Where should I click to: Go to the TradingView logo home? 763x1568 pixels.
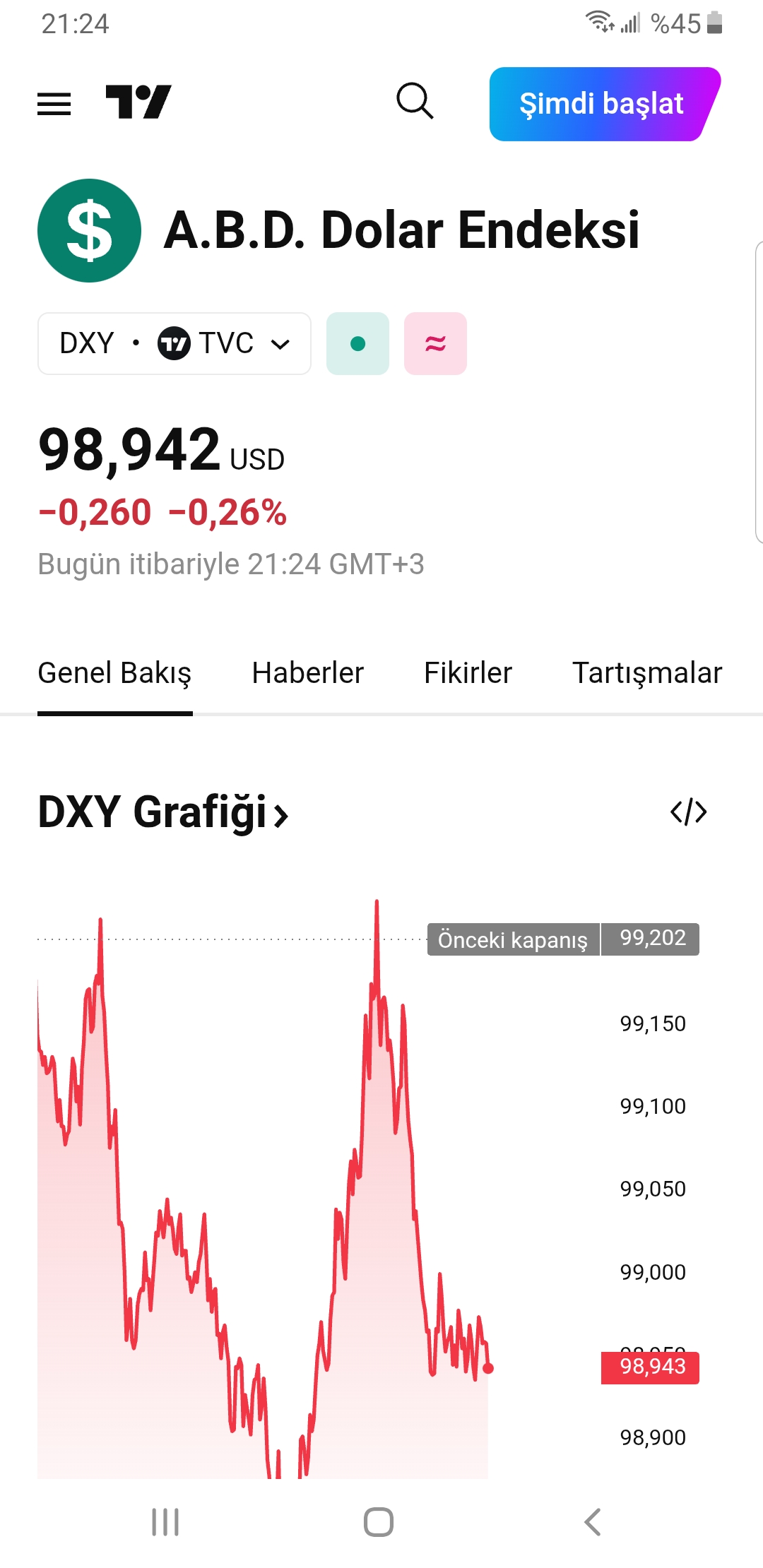click(138, 102)
